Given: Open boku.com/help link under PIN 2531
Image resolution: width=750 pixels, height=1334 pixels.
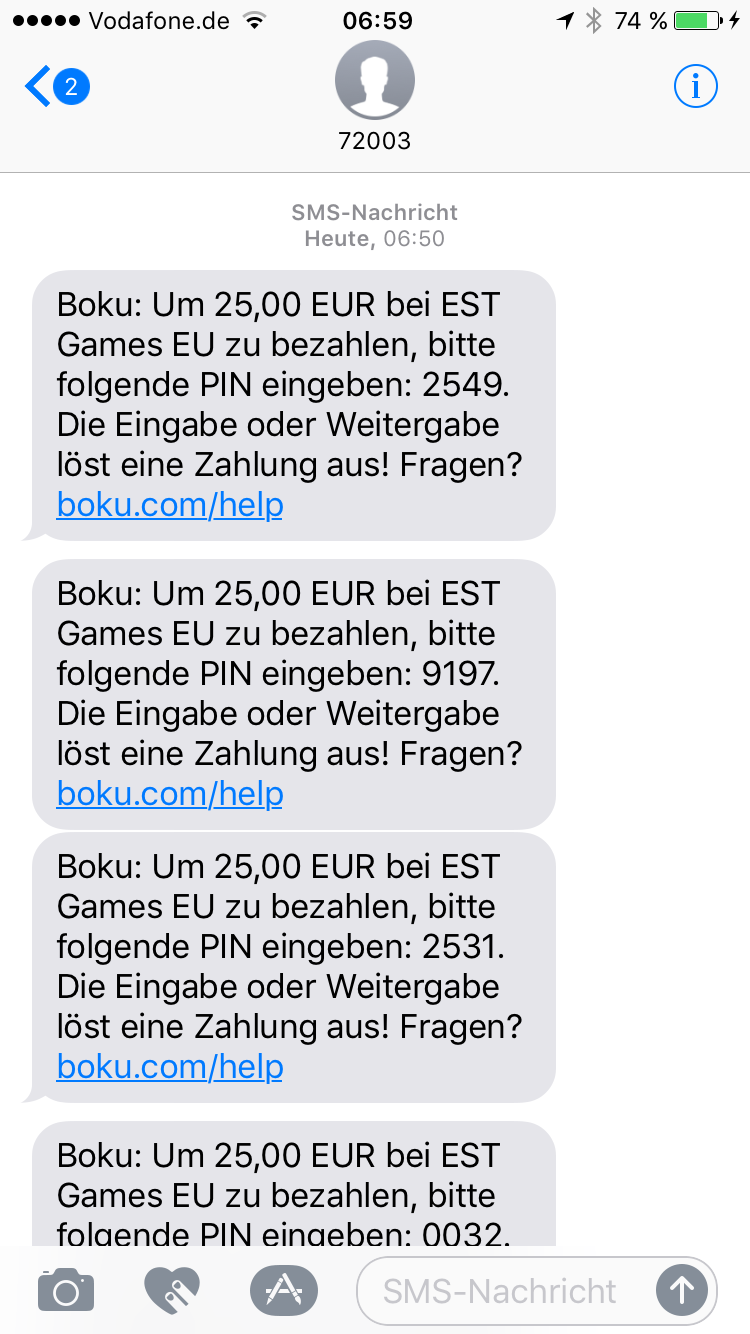Looking at the screenshot, I should click(x=170, y=1067).
